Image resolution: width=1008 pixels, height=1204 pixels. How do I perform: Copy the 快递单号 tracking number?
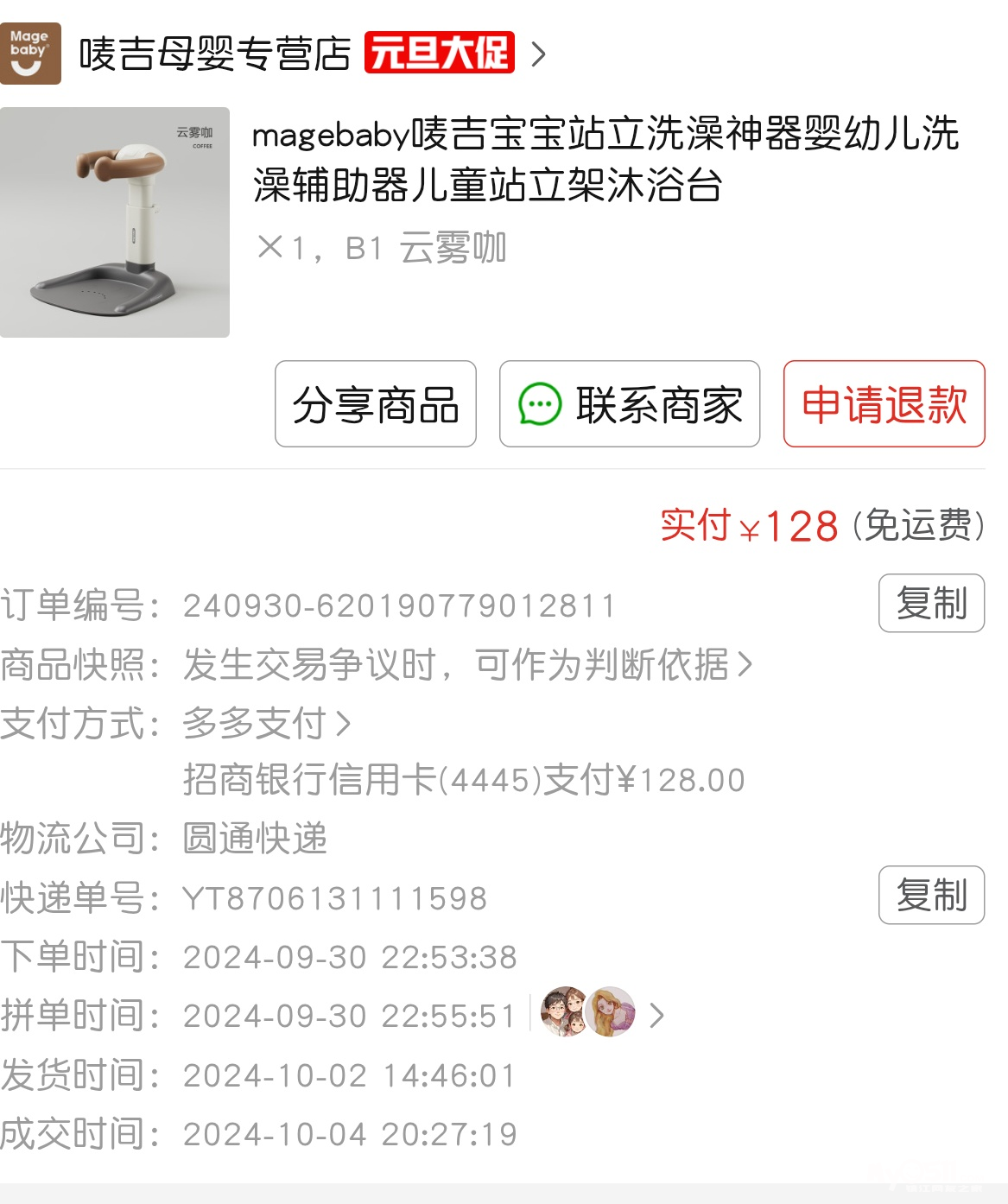coord(931,895)
